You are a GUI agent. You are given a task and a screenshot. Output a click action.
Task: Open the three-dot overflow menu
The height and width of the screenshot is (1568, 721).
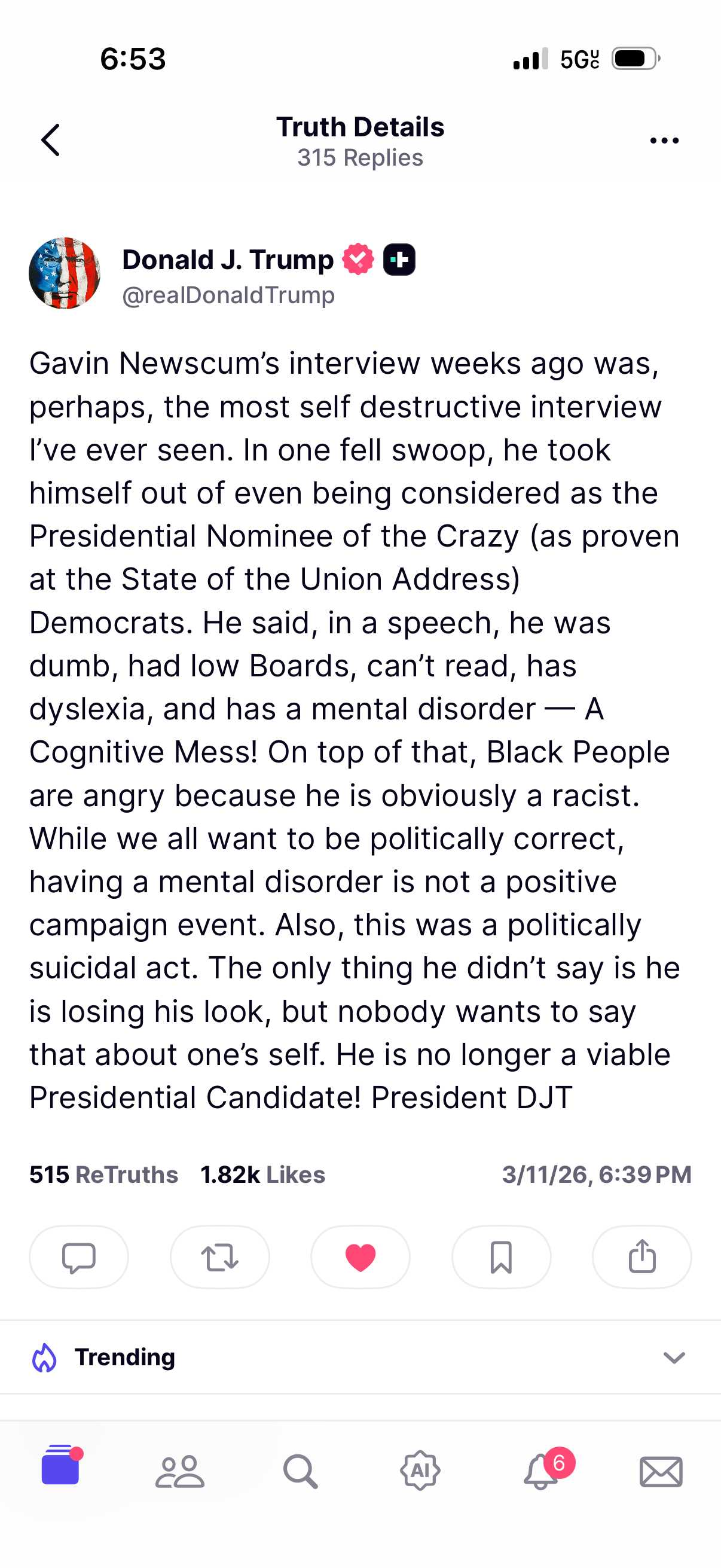(x=664, y=141)
